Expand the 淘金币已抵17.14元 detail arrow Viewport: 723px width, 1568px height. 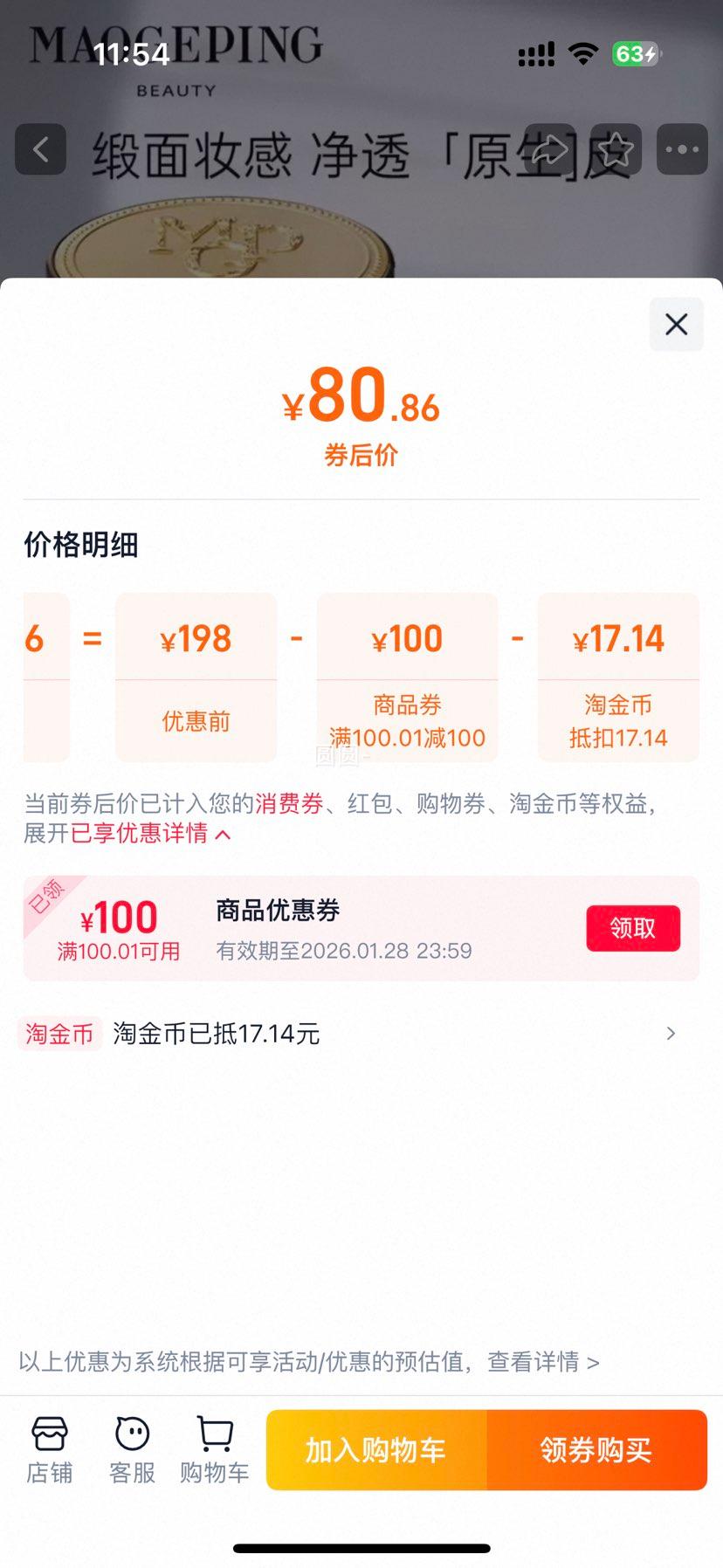670,1033
